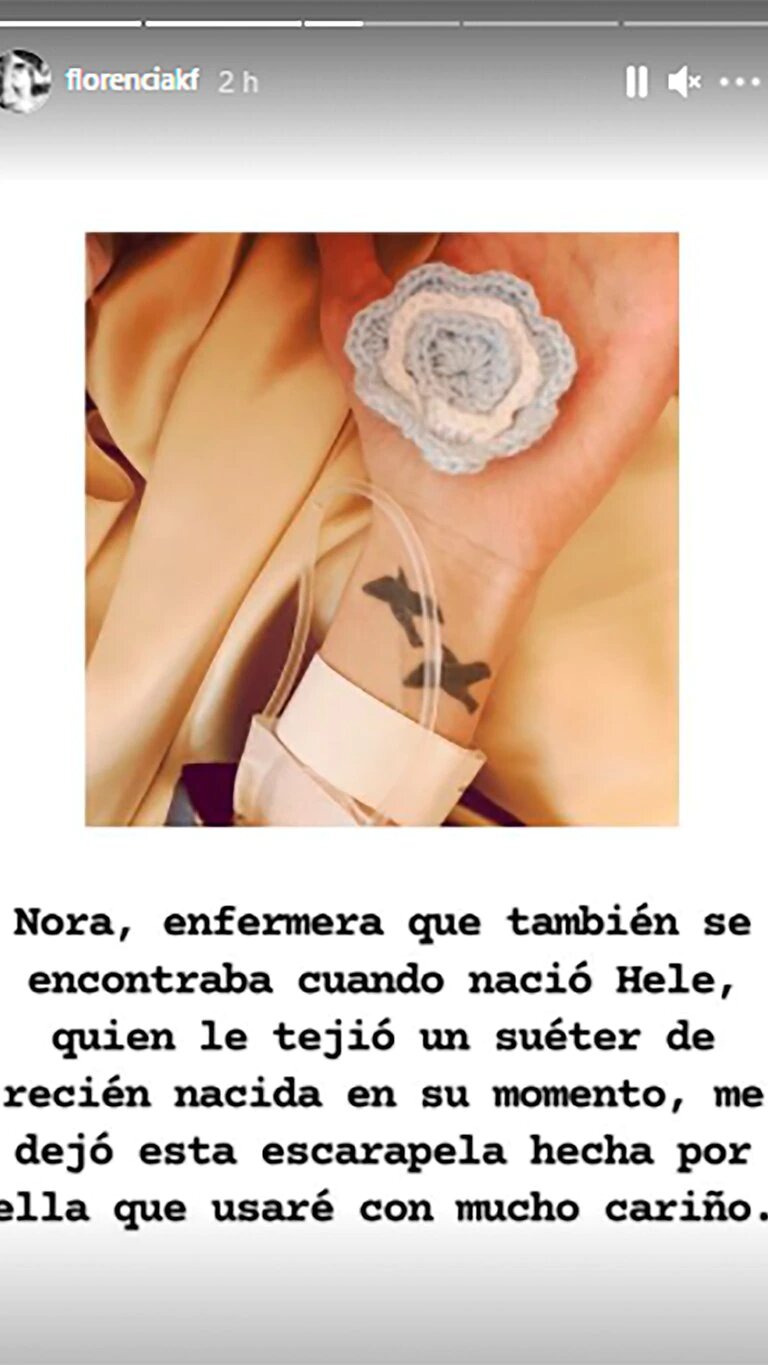Pause the story playback
This screenshot has height=1365, width=768.
[x=636, y=82]
